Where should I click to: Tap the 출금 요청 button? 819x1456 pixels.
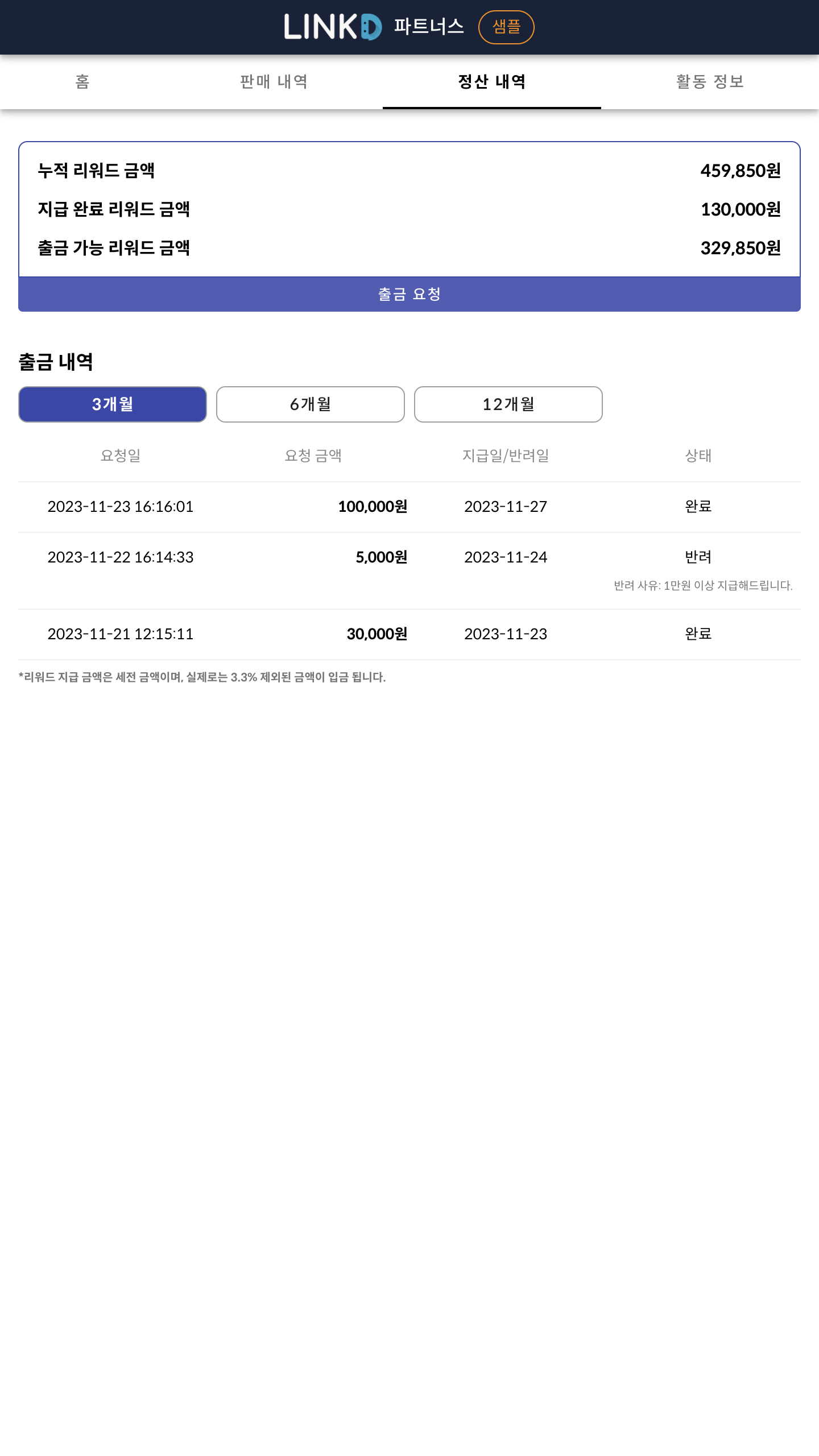pyautogui.click(x=409, y=294)
